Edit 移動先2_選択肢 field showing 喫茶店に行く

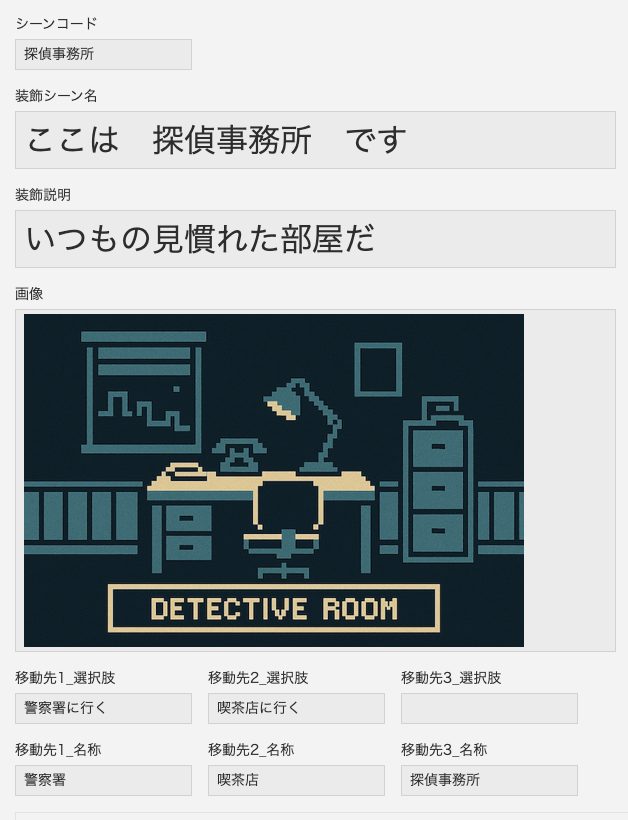point(296,709)
